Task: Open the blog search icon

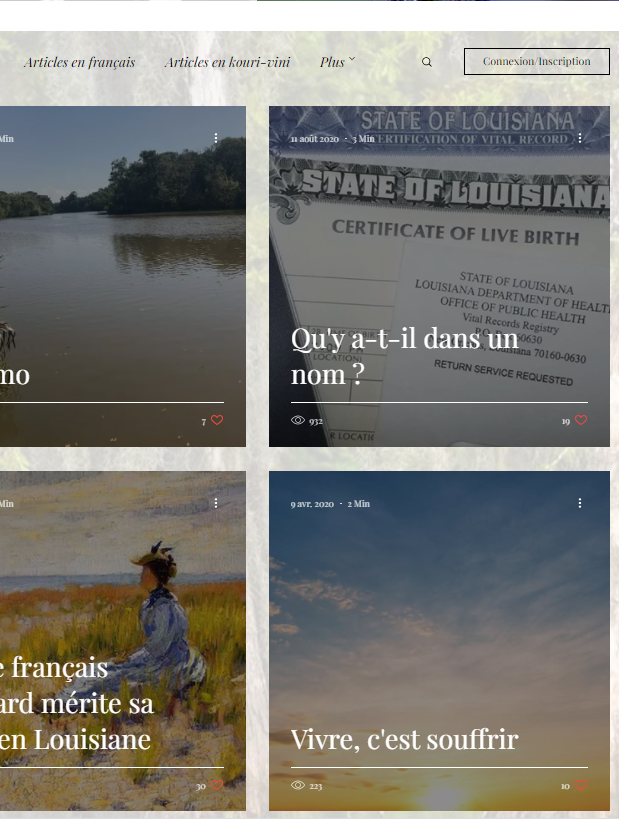Action: coord(427,62)
